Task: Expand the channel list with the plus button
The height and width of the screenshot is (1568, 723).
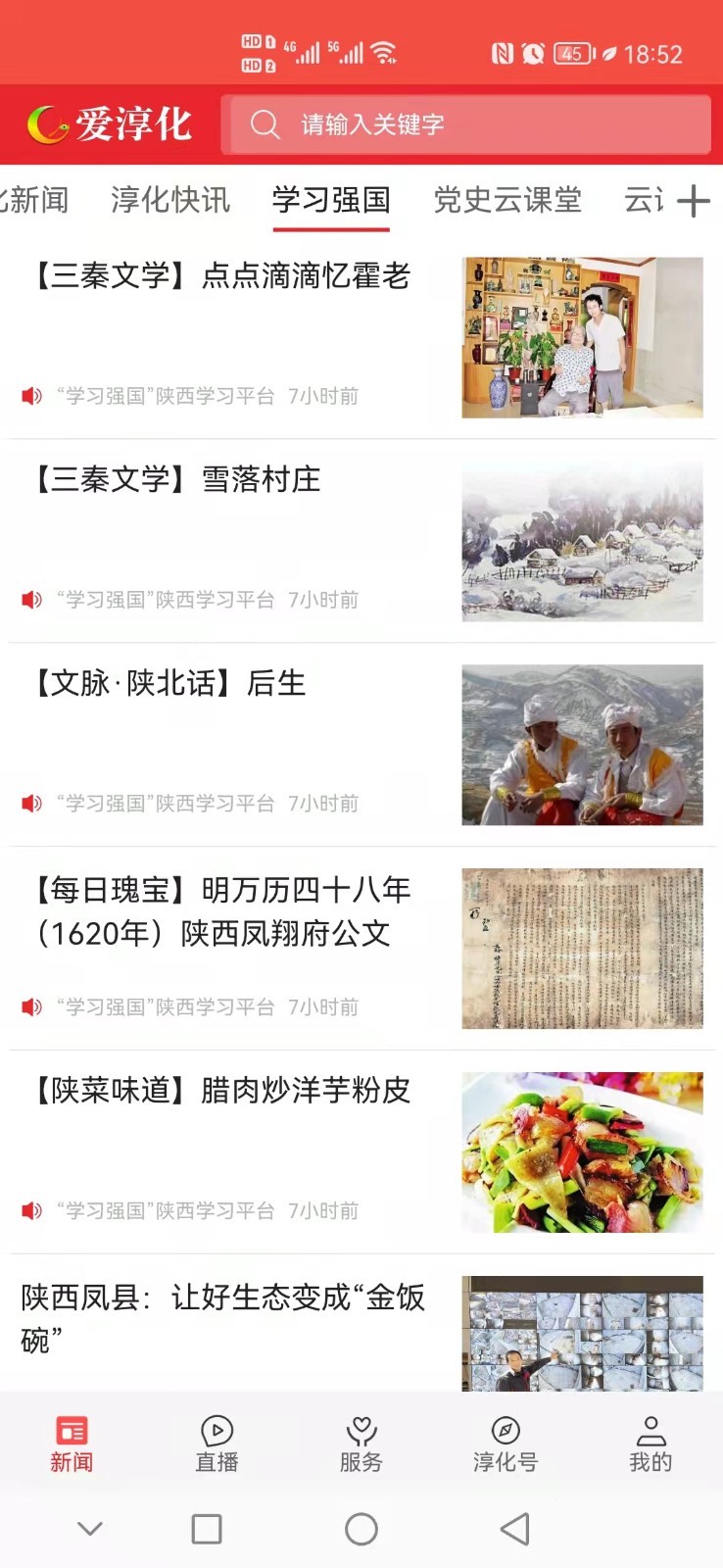Action: pos(696,199)
